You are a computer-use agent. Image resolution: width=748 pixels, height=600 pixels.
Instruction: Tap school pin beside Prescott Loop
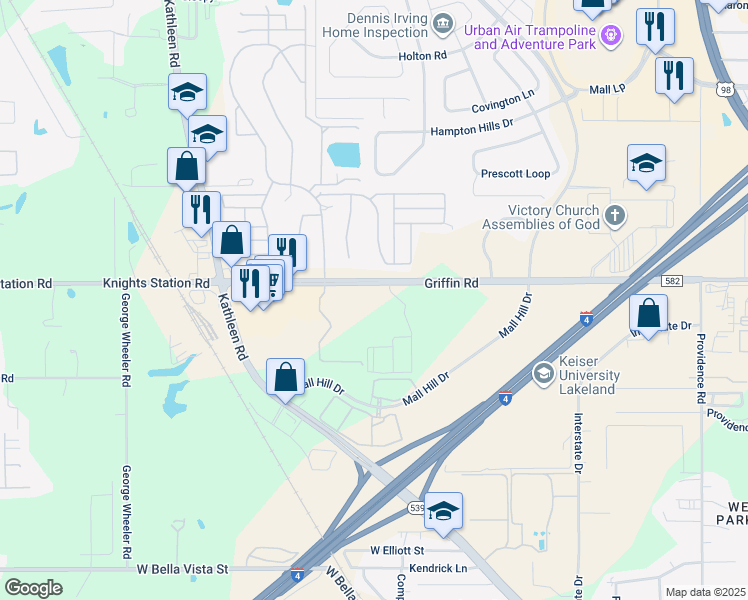pyautogui.click(x=647, y=164)
